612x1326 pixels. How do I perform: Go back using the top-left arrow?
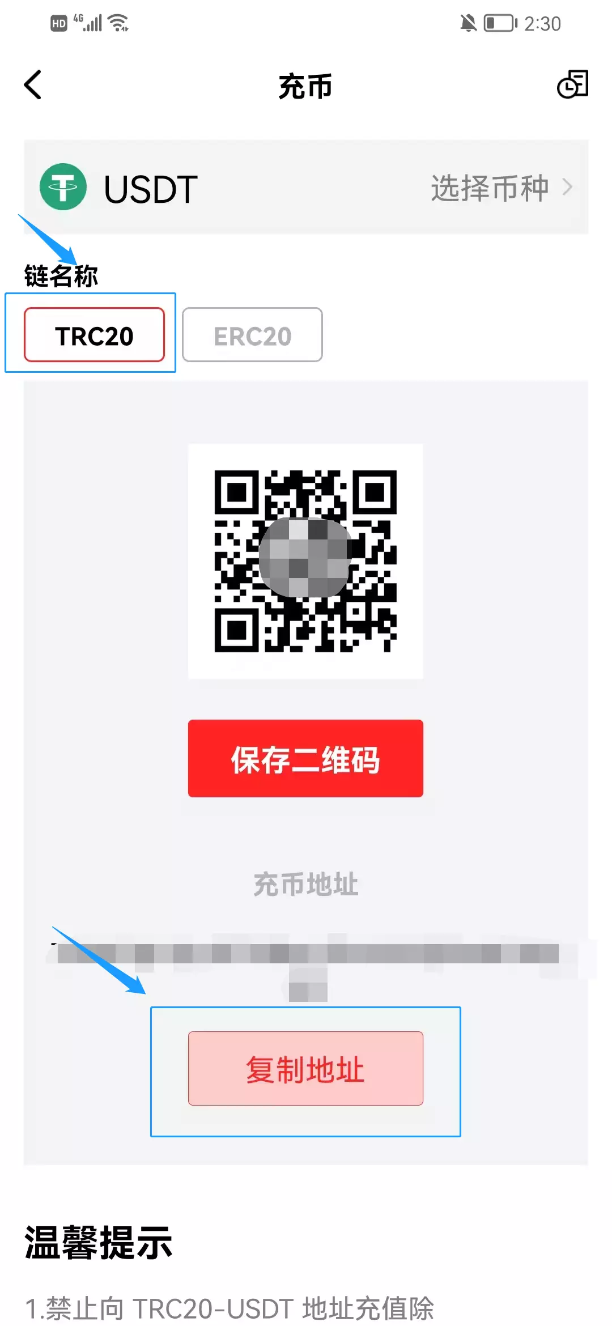[x=33, y=85]
